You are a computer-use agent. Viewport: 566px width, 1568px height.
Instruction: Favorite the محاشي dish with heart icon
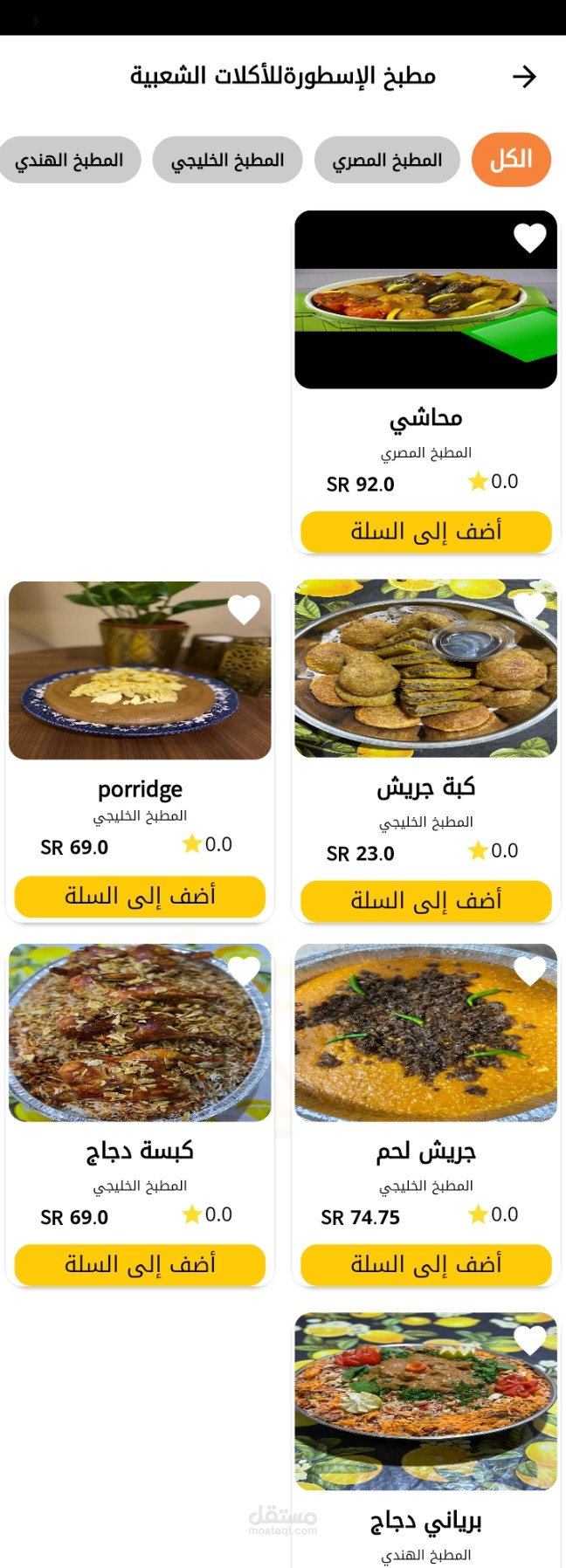point(529,237)
